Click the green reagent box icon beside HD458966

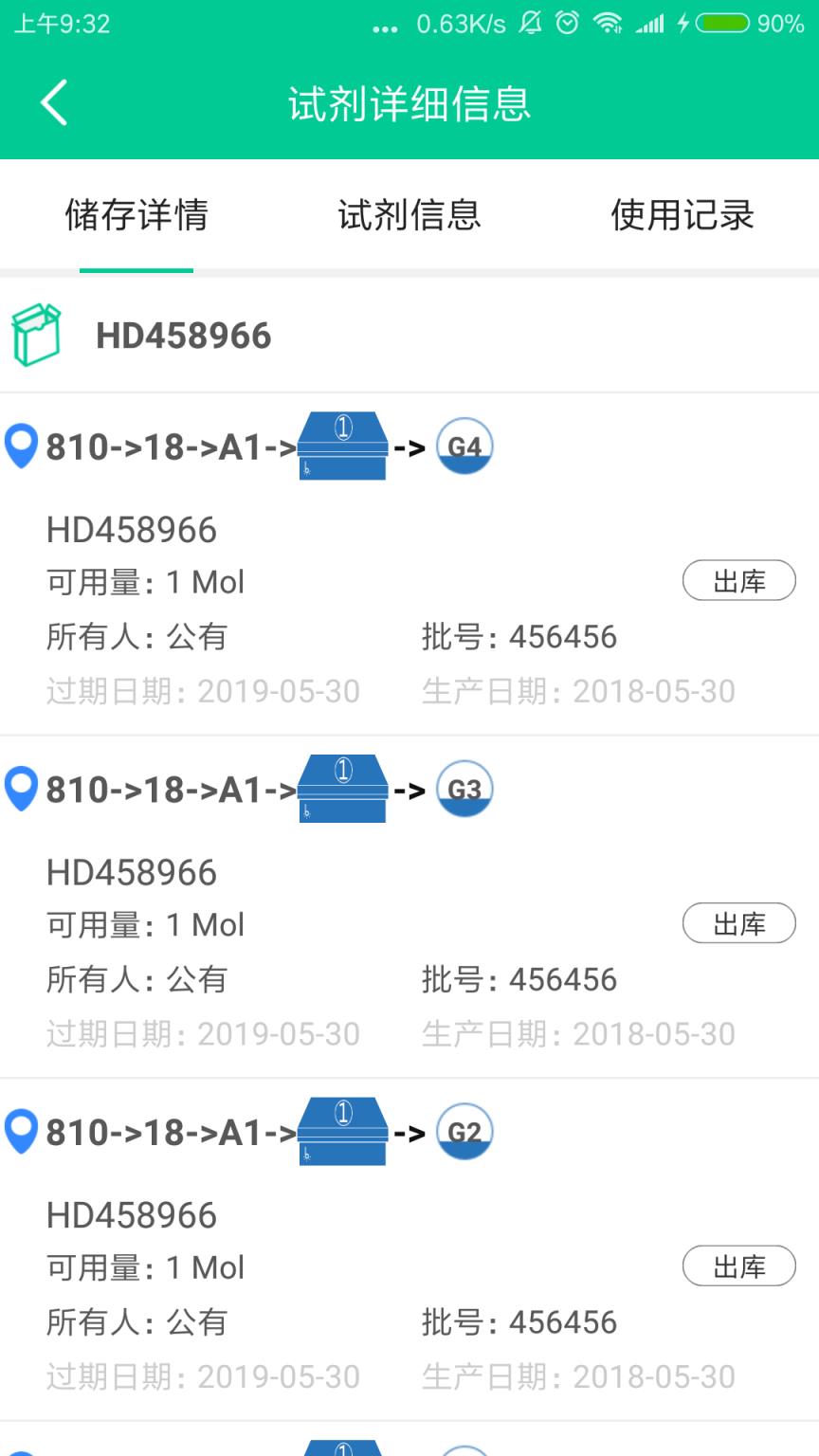(36, 332)
